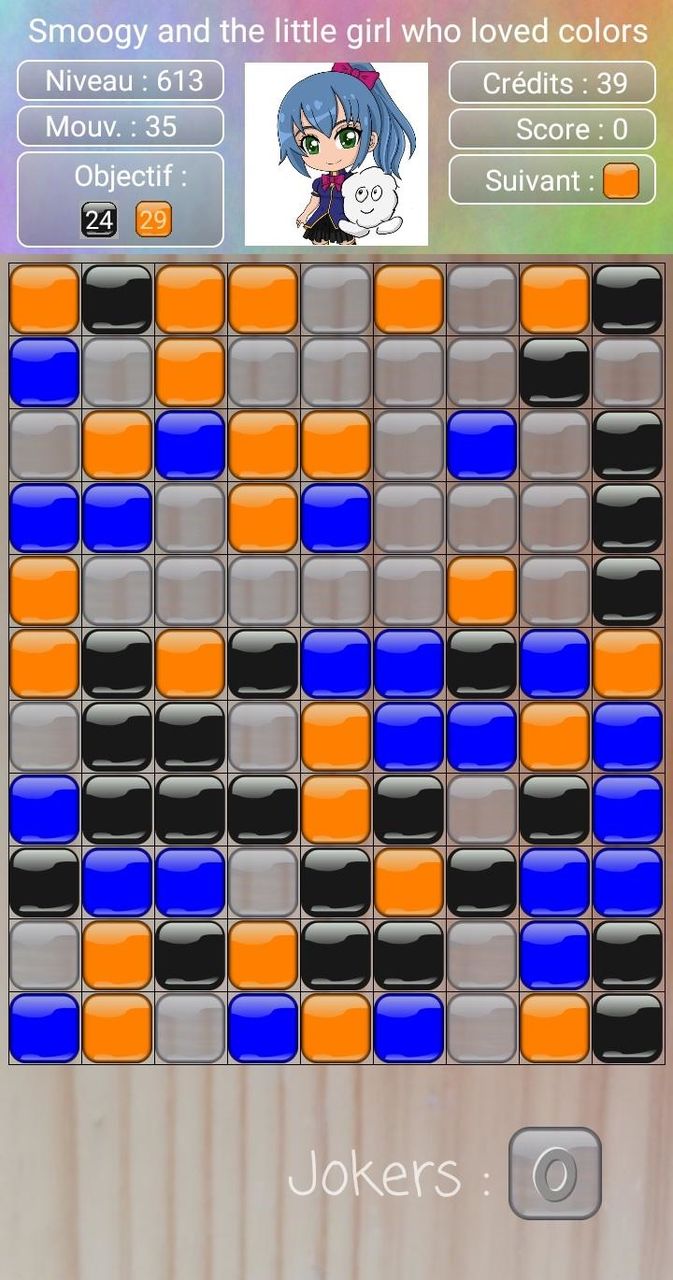Select the only blue tile in the second row
Viewport: 673px width, 1280px height.
tap(44, 372)
